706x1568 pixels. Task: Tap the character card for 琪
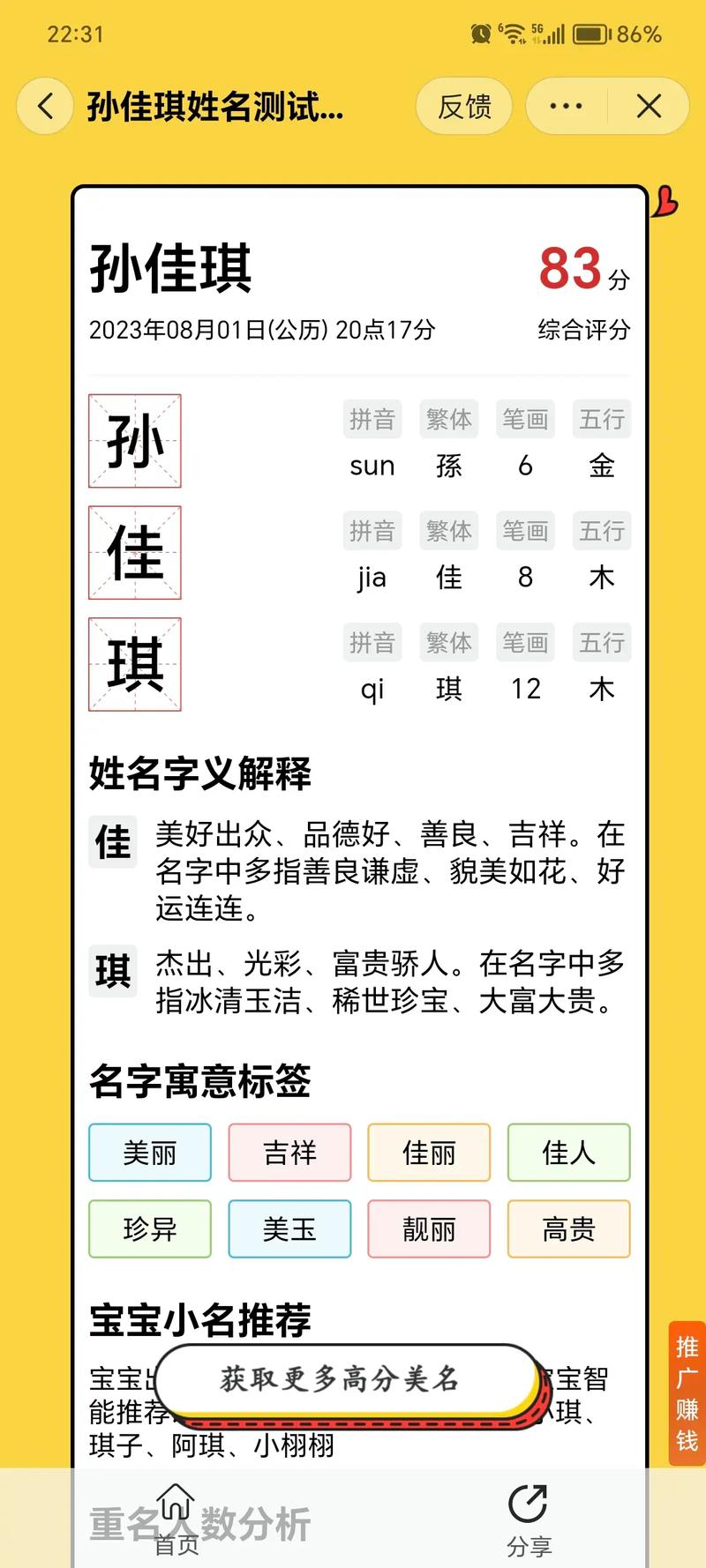(x=134, y=664)
